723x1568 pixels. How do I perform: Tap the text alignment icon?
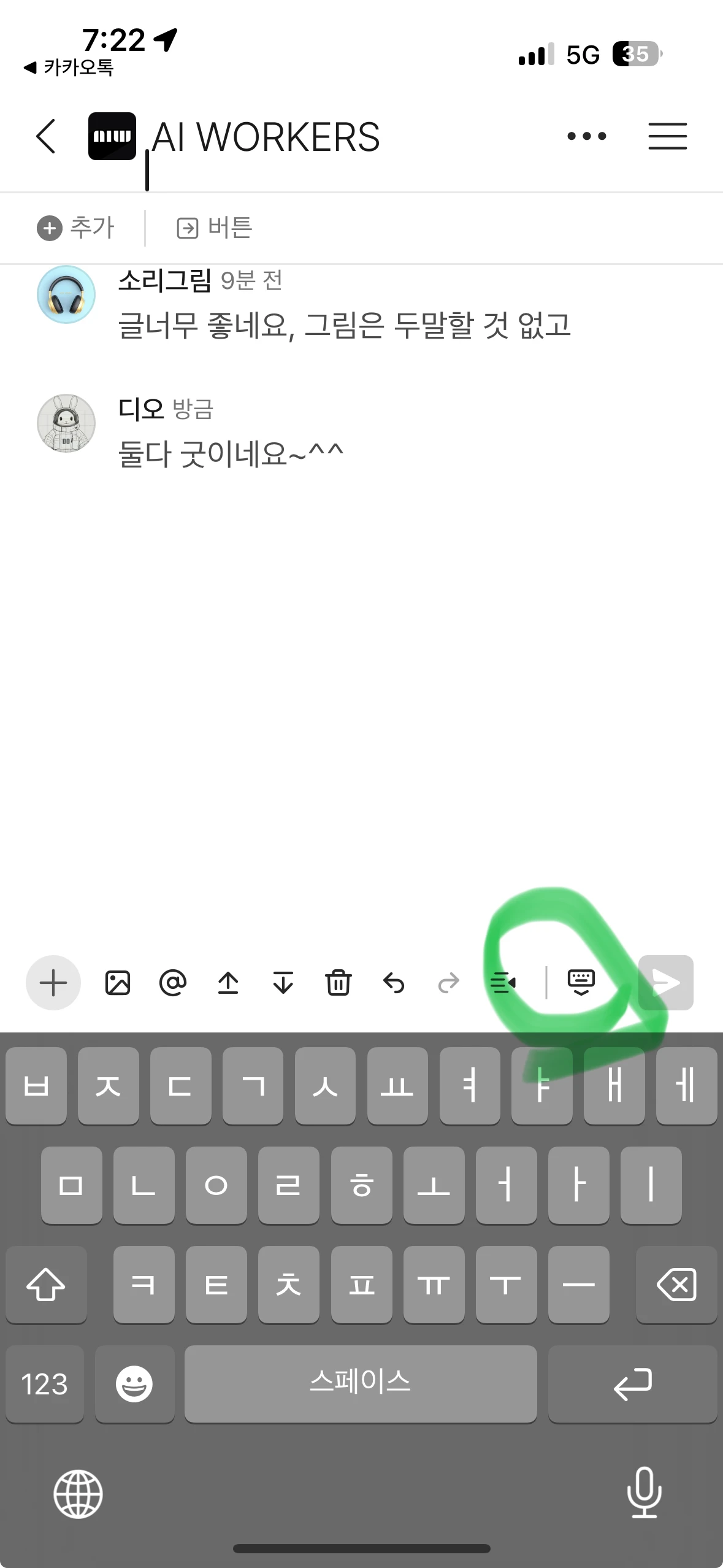click(503, 983)
